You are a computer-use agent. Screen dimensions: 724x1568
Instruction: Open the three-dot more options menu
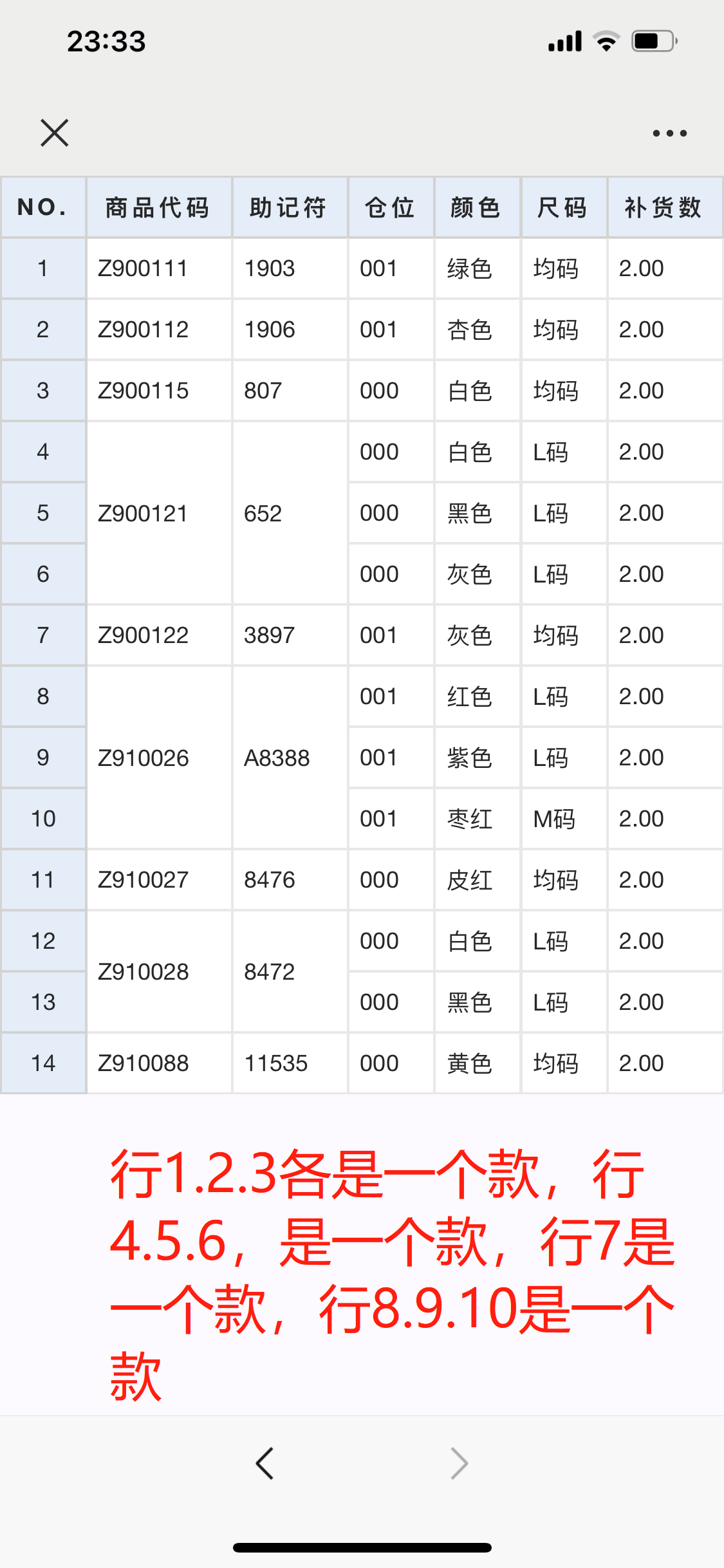coord(669,133)
